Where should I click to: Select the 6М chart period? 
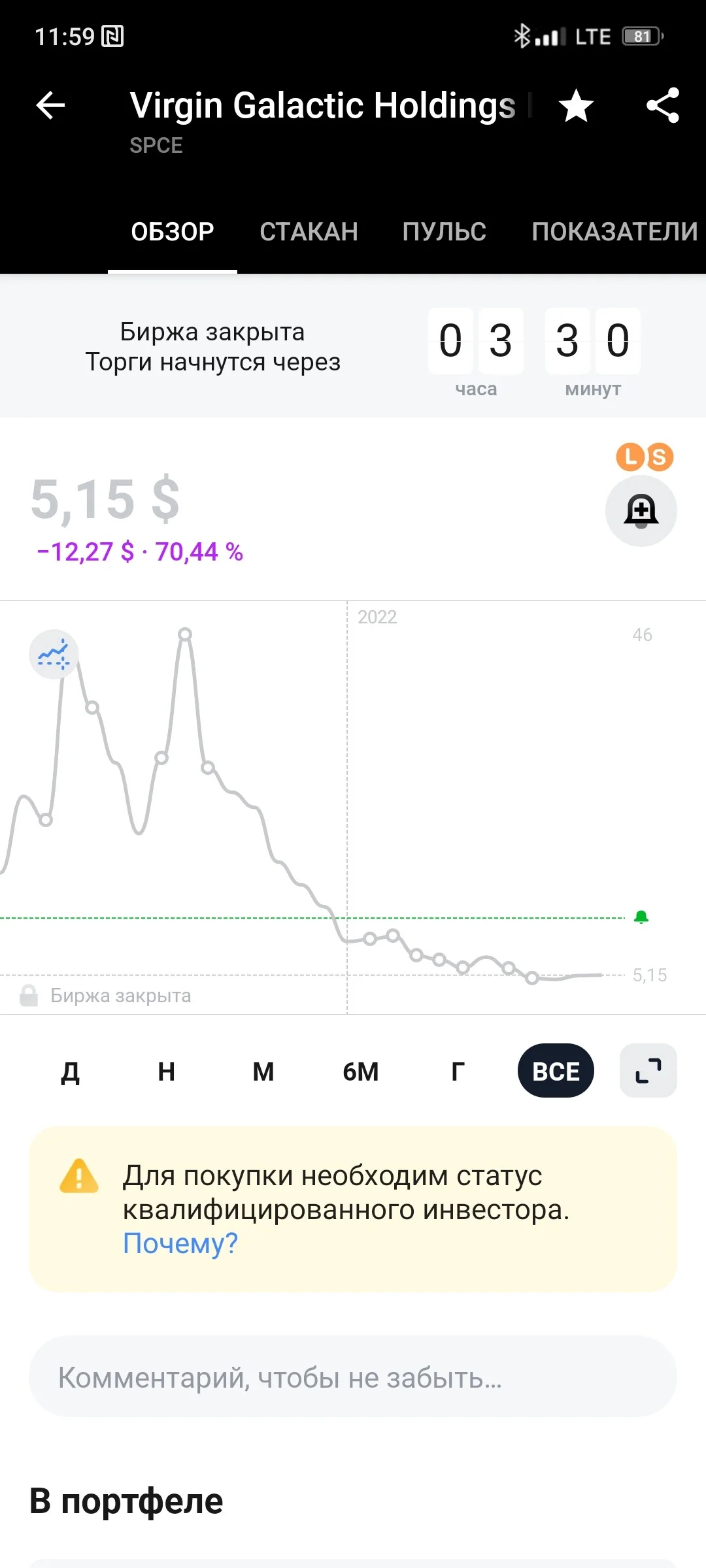pos(361,1071)
